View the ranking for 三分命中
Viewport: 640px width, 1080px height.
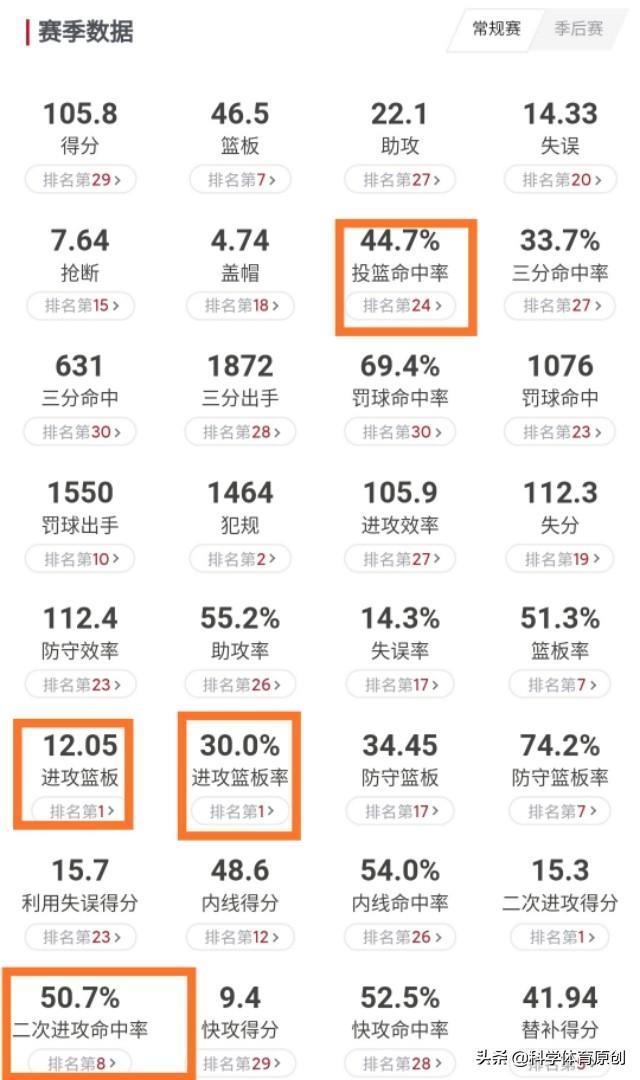pyautogui.click(x=81, y=432)
